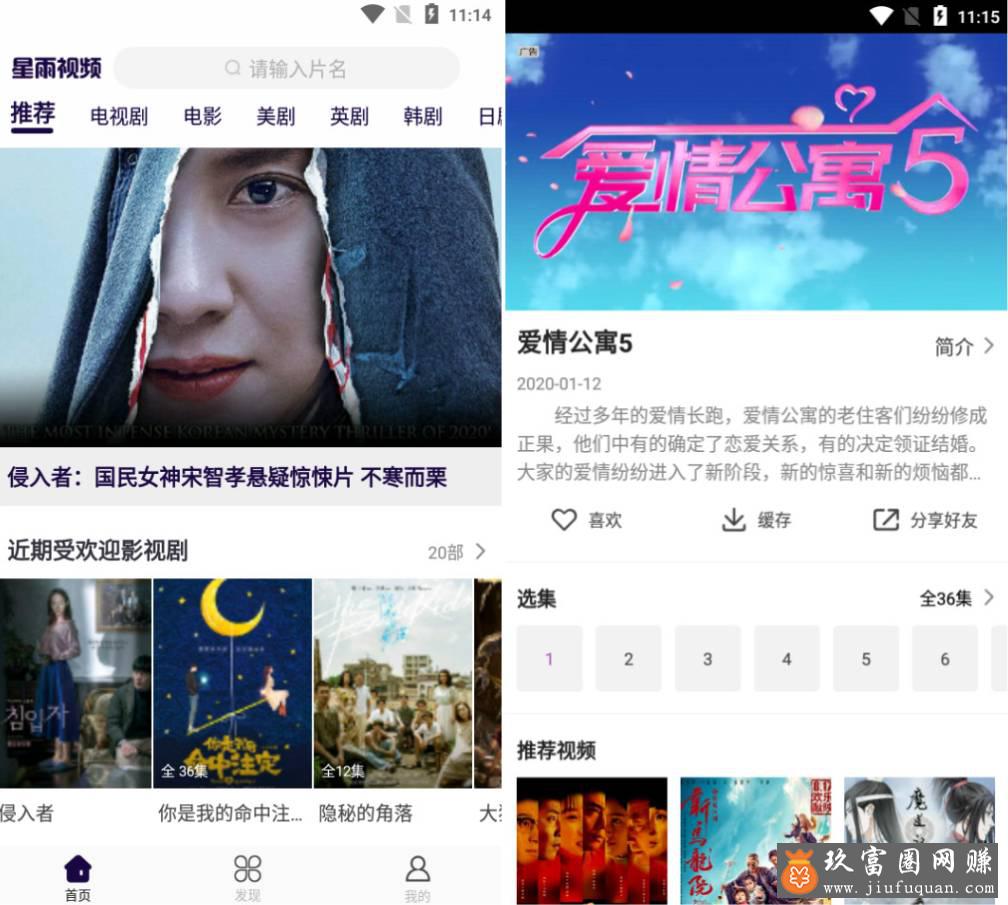Image resolution: width=1008 pixels, height=905 pixels.
Task: Open the 你是我的命中注定 poster
Action: [x=232, y=683]
